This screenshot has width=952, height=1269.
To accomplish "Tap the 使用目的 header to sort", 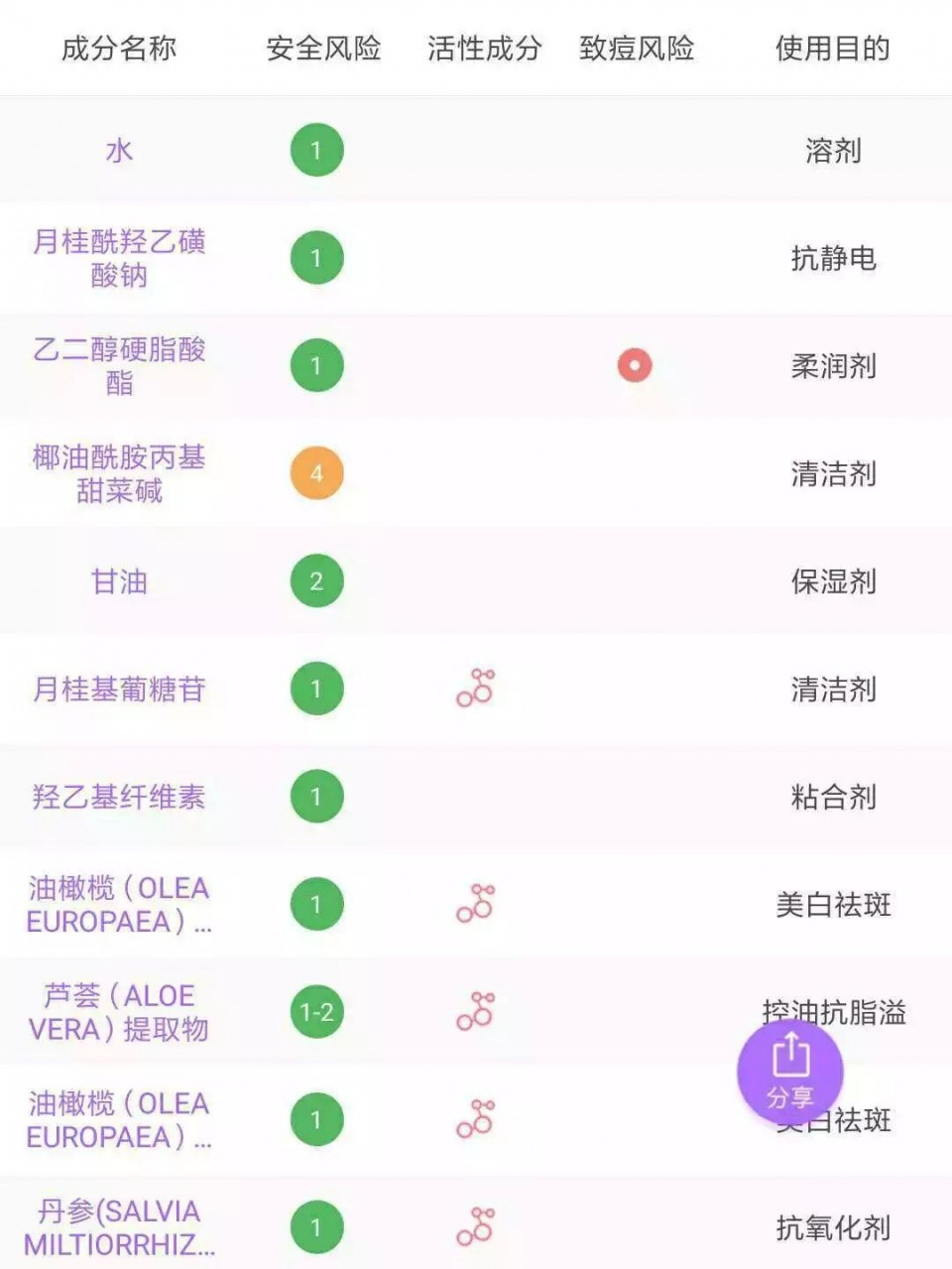I will [x=832, y=48].
